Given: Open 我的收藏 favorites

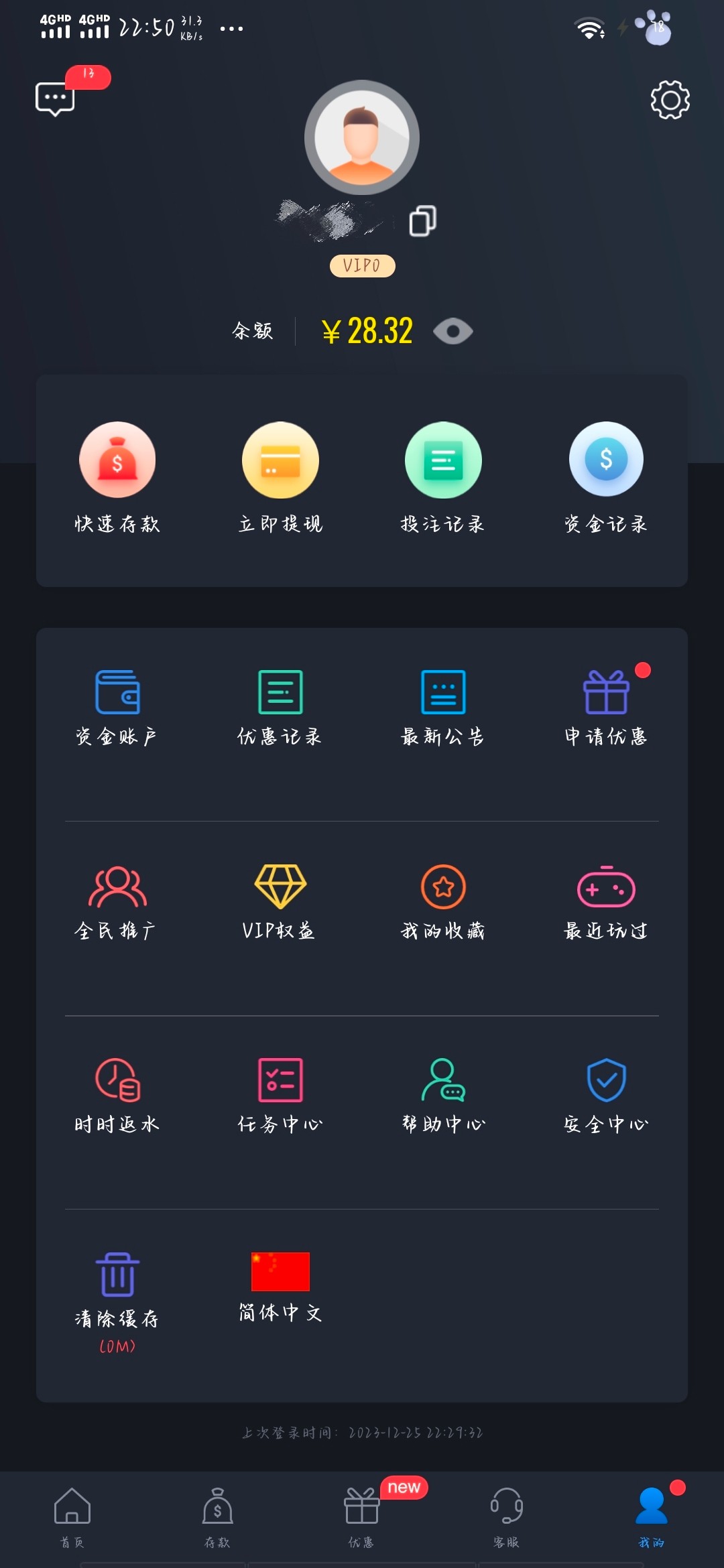Looking at the screenshot, I should (443, 901).
